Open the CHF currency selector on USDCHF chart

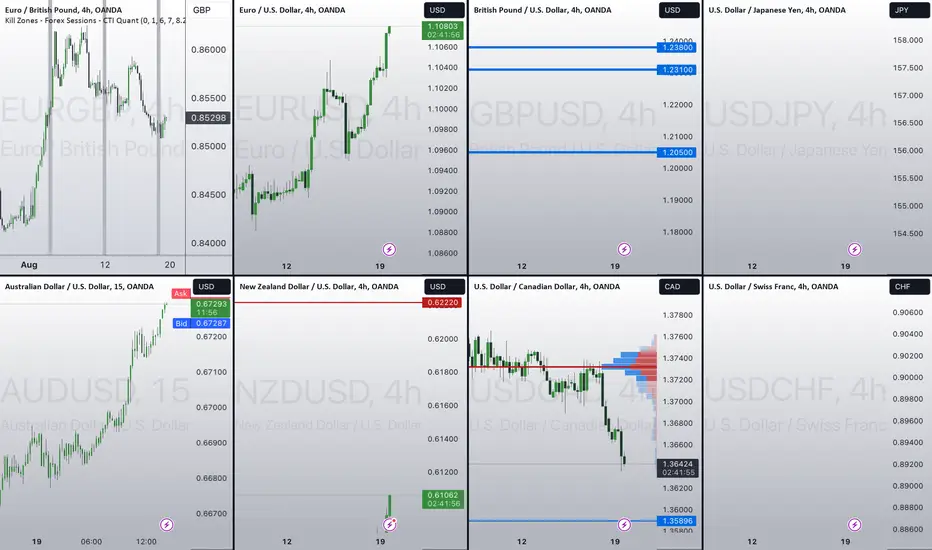tap(909, 287)
